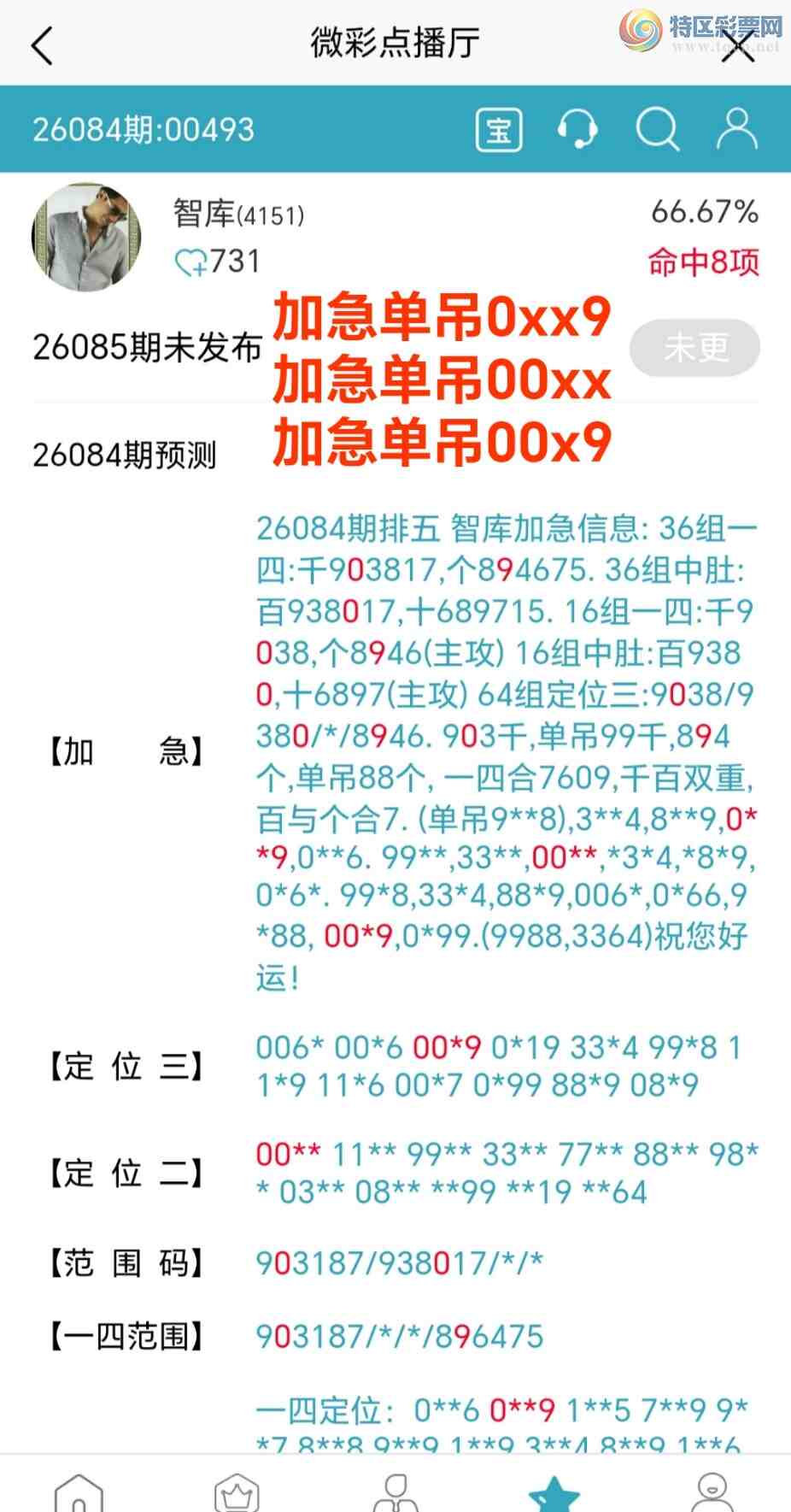Screen dimensions: 791x1512
Task: Select the star tab in bottom bar
Action: pyautogui.click(x=554, y=1494)
